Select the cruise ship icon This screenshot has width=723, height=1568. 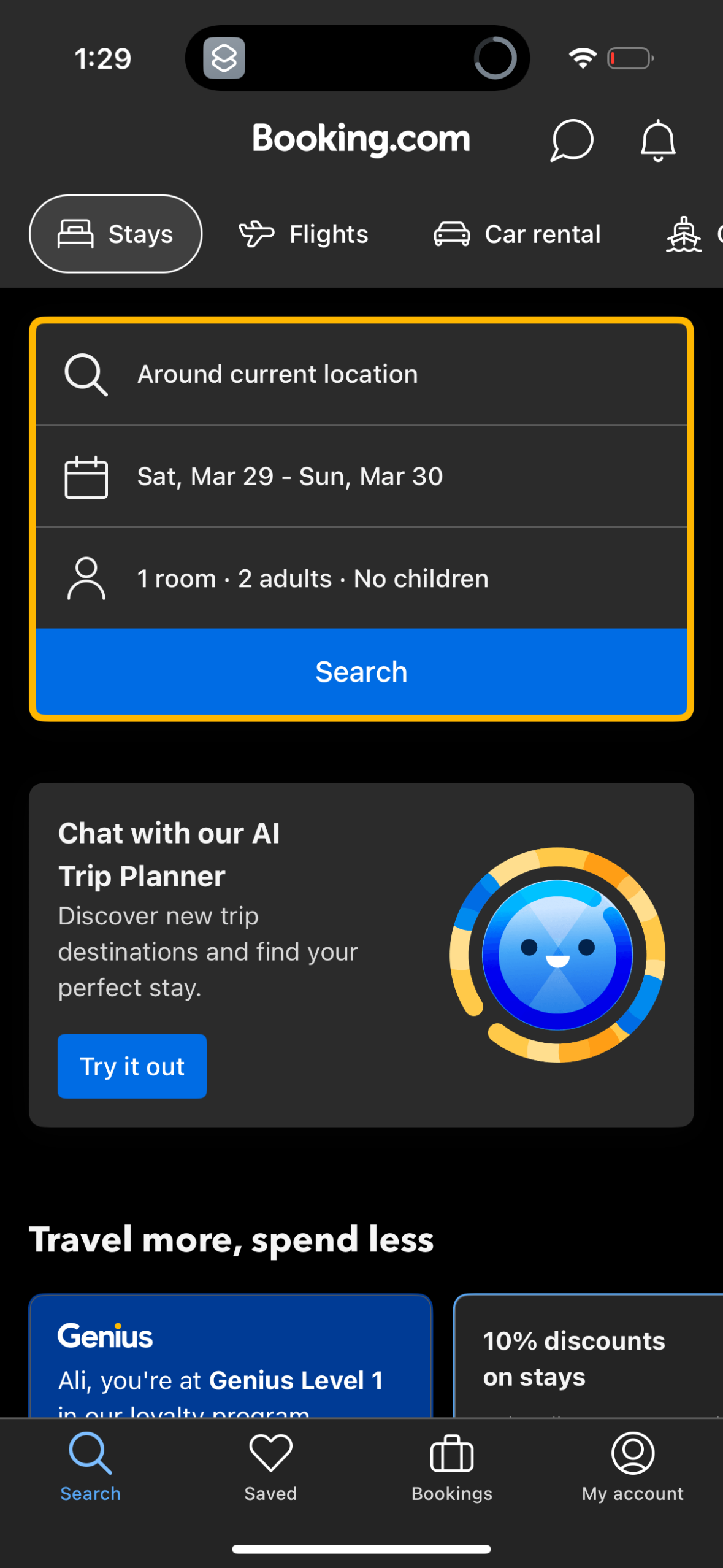[x=683, y=234]
